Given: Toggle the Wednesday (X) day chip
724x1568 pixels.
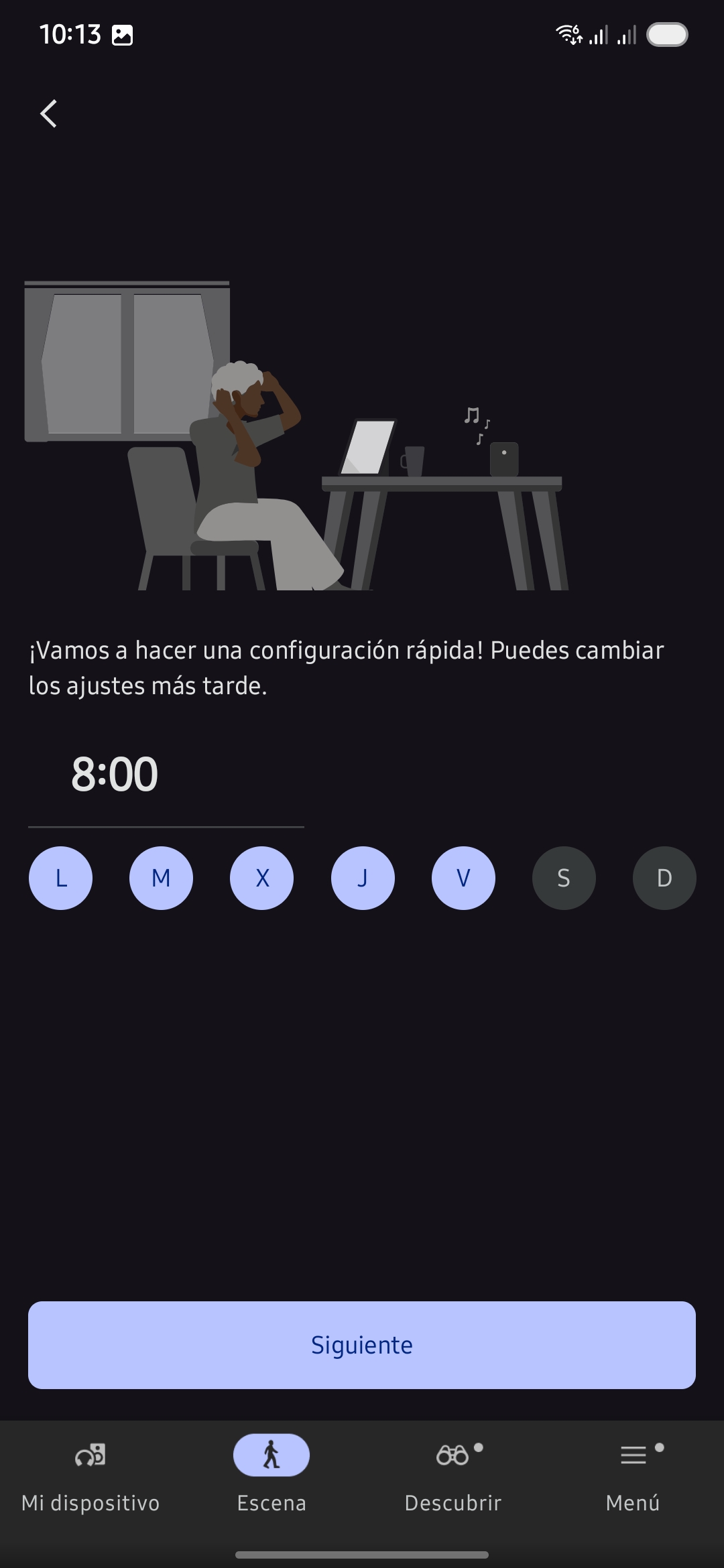Looking at the screenshot, I should coord(262,878).
